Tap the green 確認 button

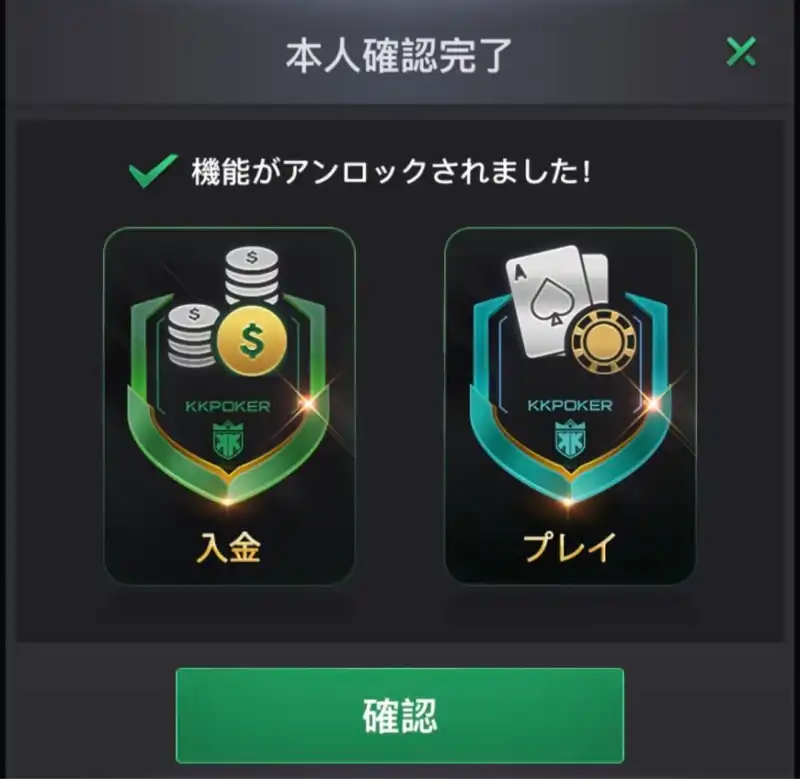pos(400,716)
